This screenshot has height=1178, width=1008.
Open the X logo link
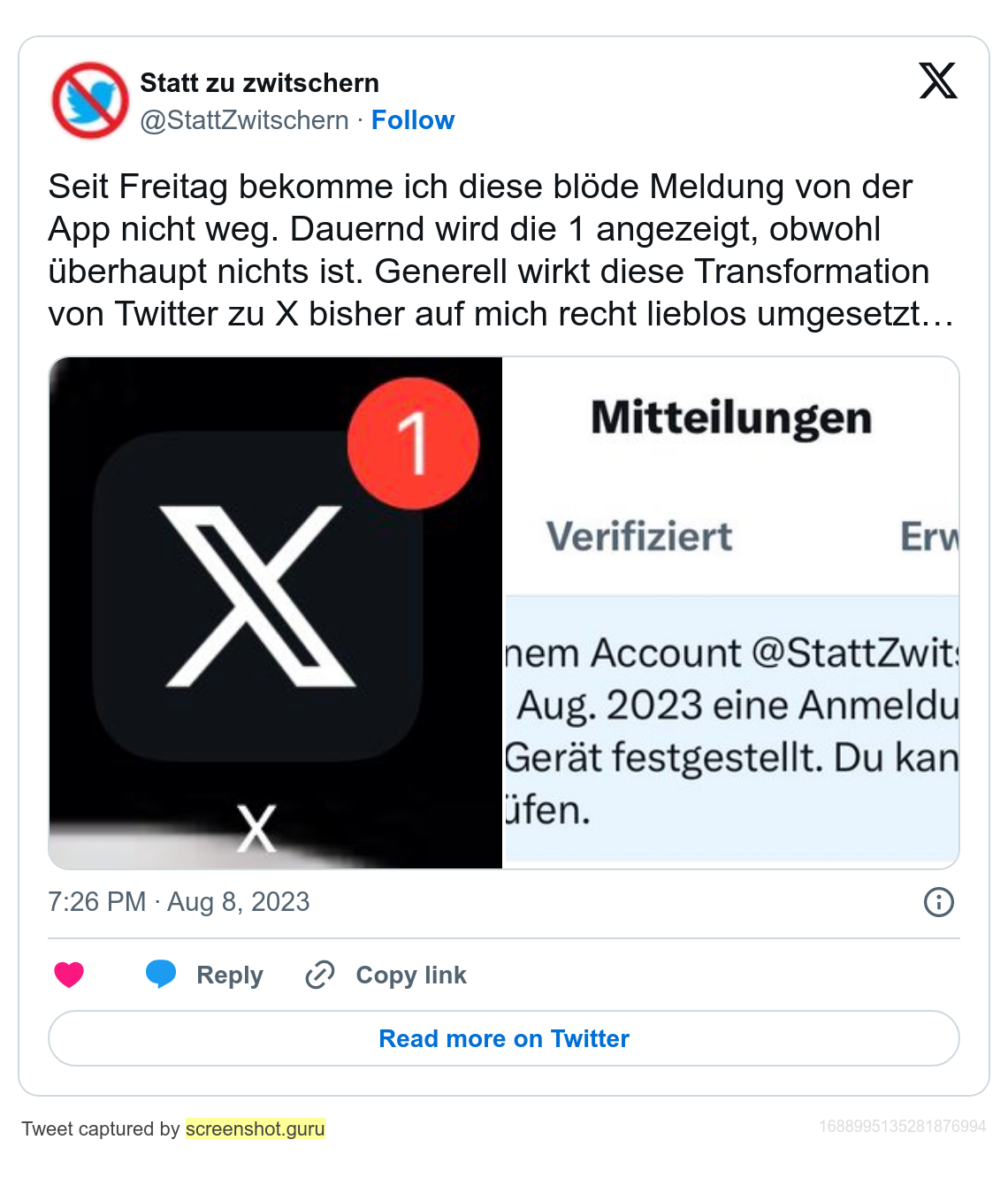[x=937, y=81]
